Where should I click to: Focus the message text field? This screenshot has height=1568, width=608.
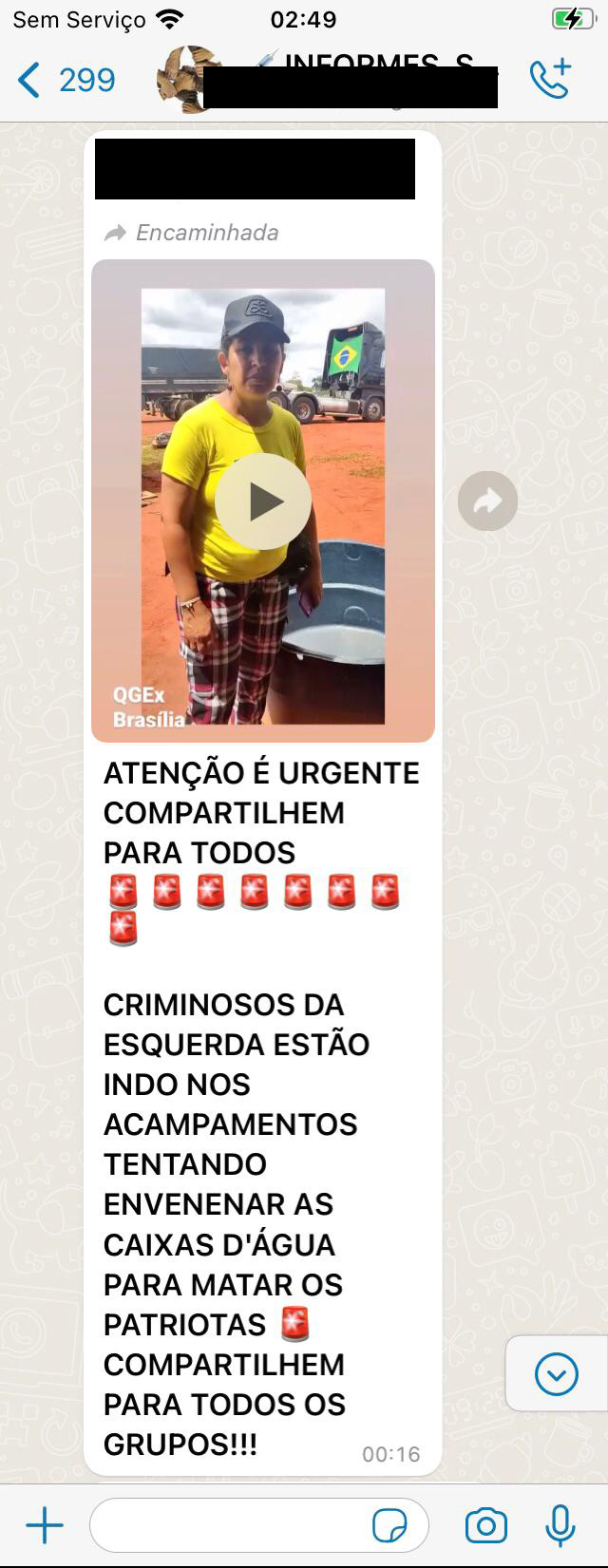click(x=228, y=1525)
